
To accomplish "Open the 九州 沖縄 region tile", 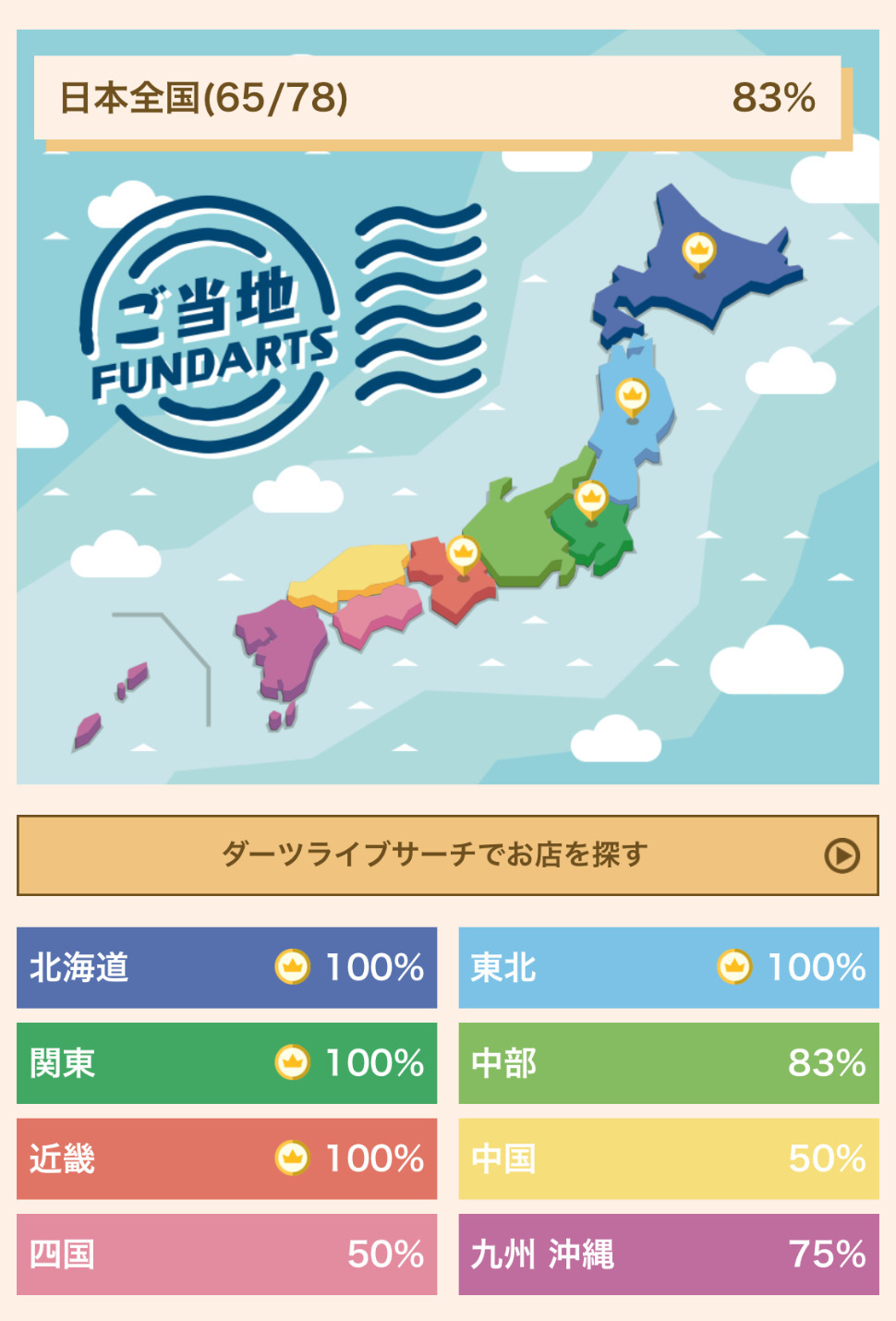I will coord(668,1254).
